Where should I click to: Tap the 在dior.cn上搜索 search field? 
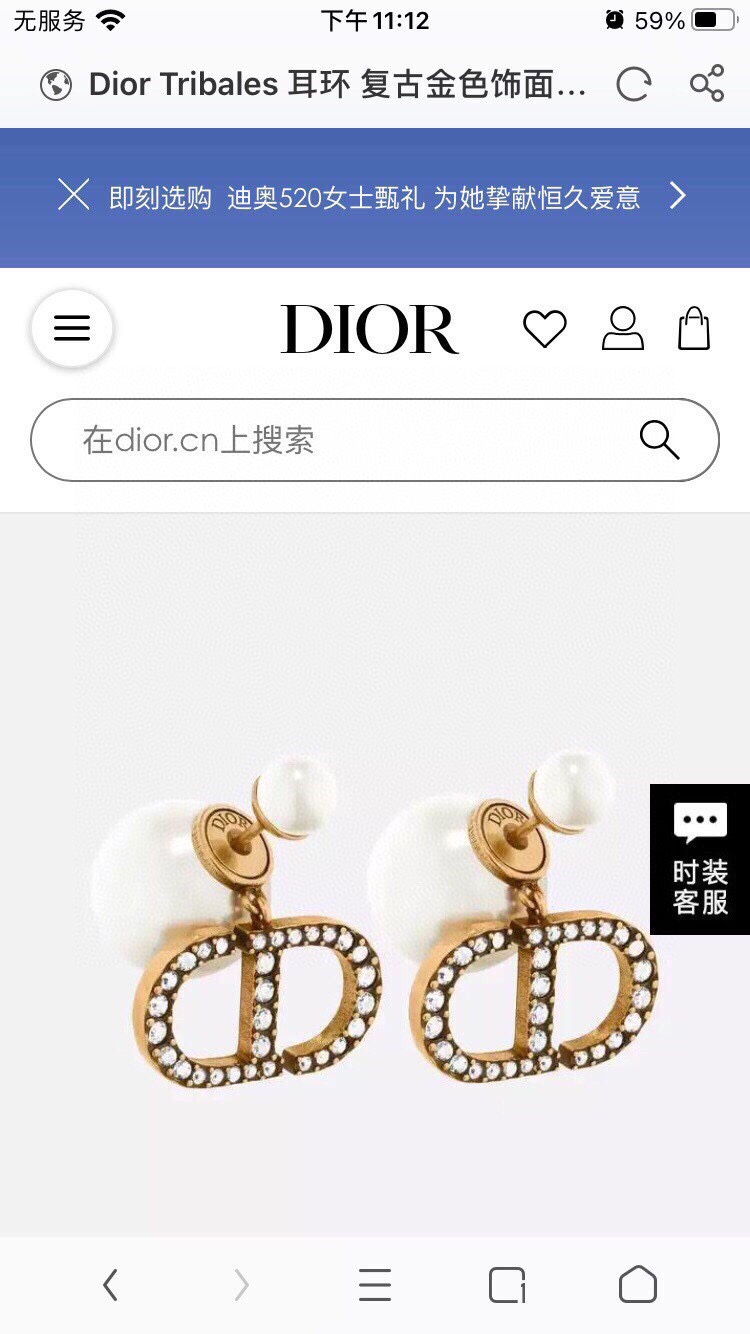click(200, 439)
